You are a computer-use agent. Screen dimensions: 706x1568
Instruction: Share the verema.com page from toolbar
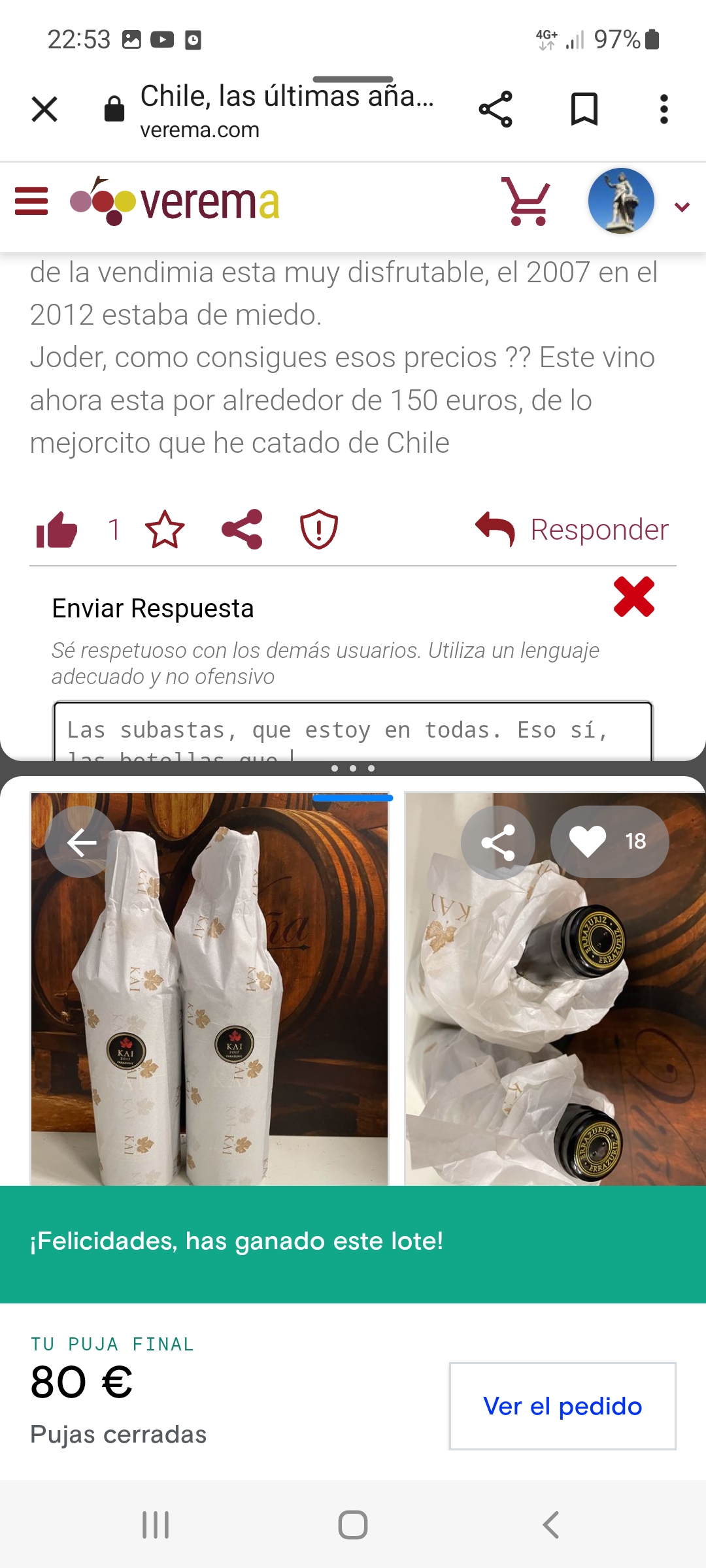click(x=496, y=109)
